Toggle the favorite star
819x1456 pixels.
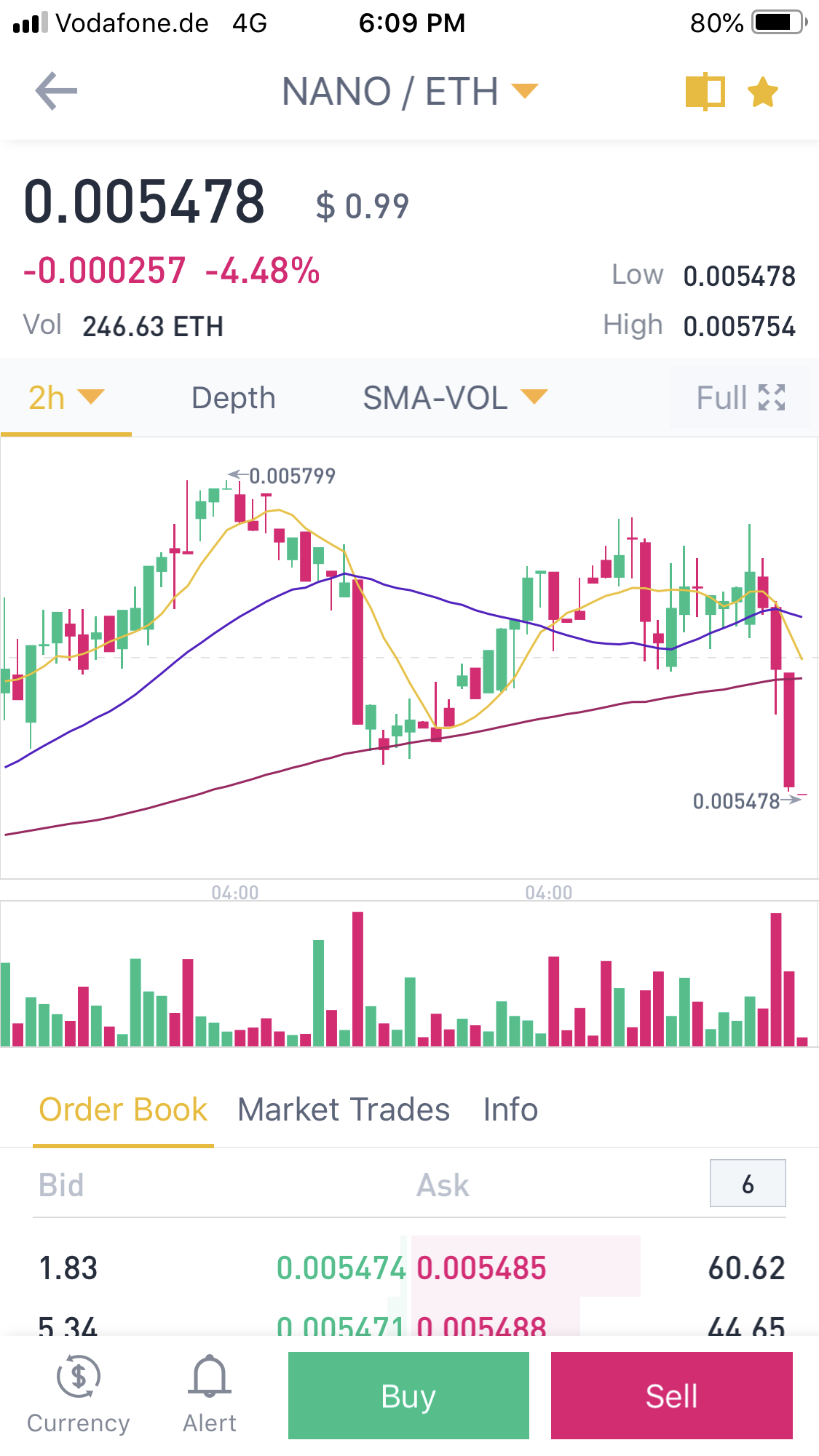pos(763,92)
